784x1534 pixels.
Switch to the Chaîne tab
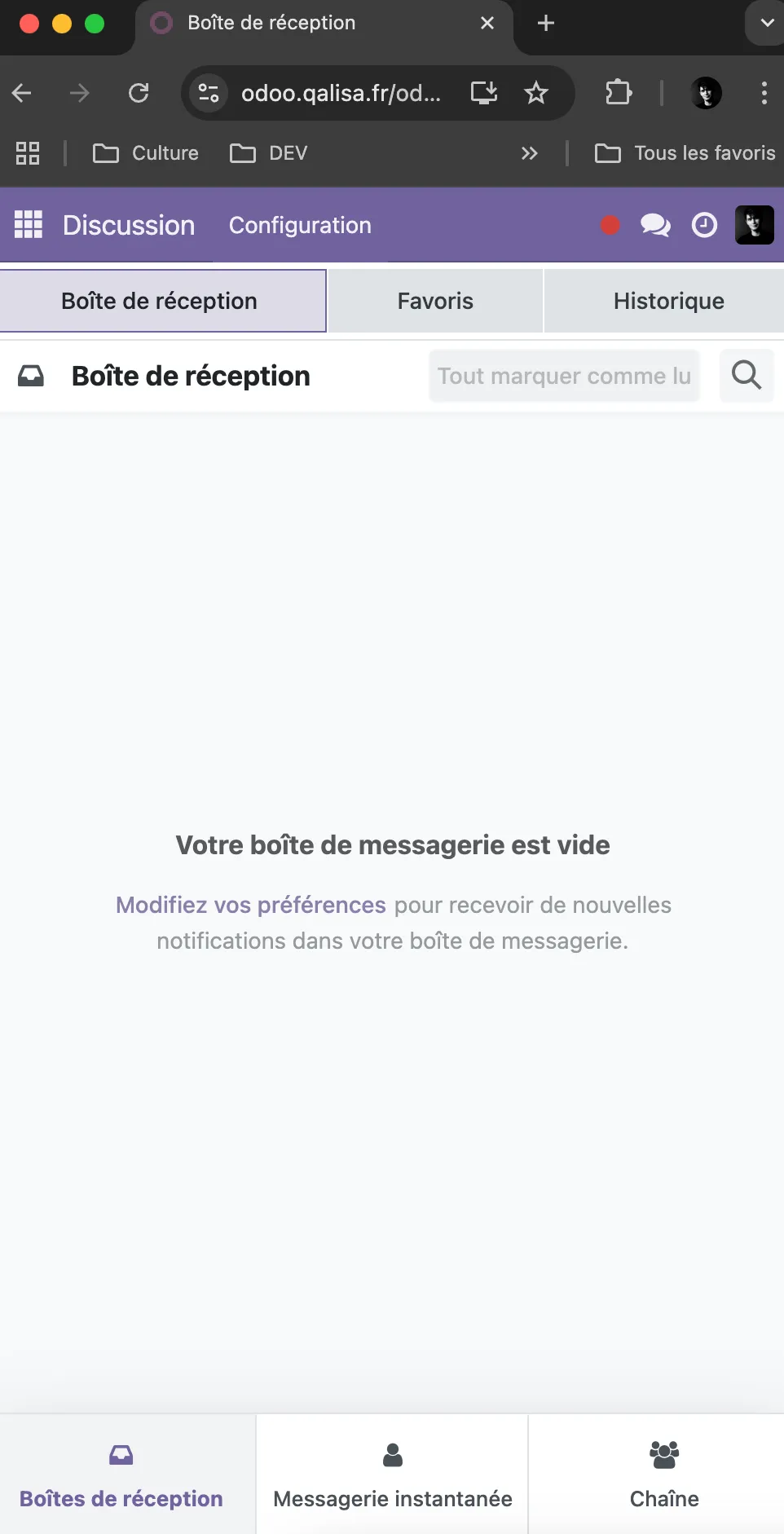664,1474
